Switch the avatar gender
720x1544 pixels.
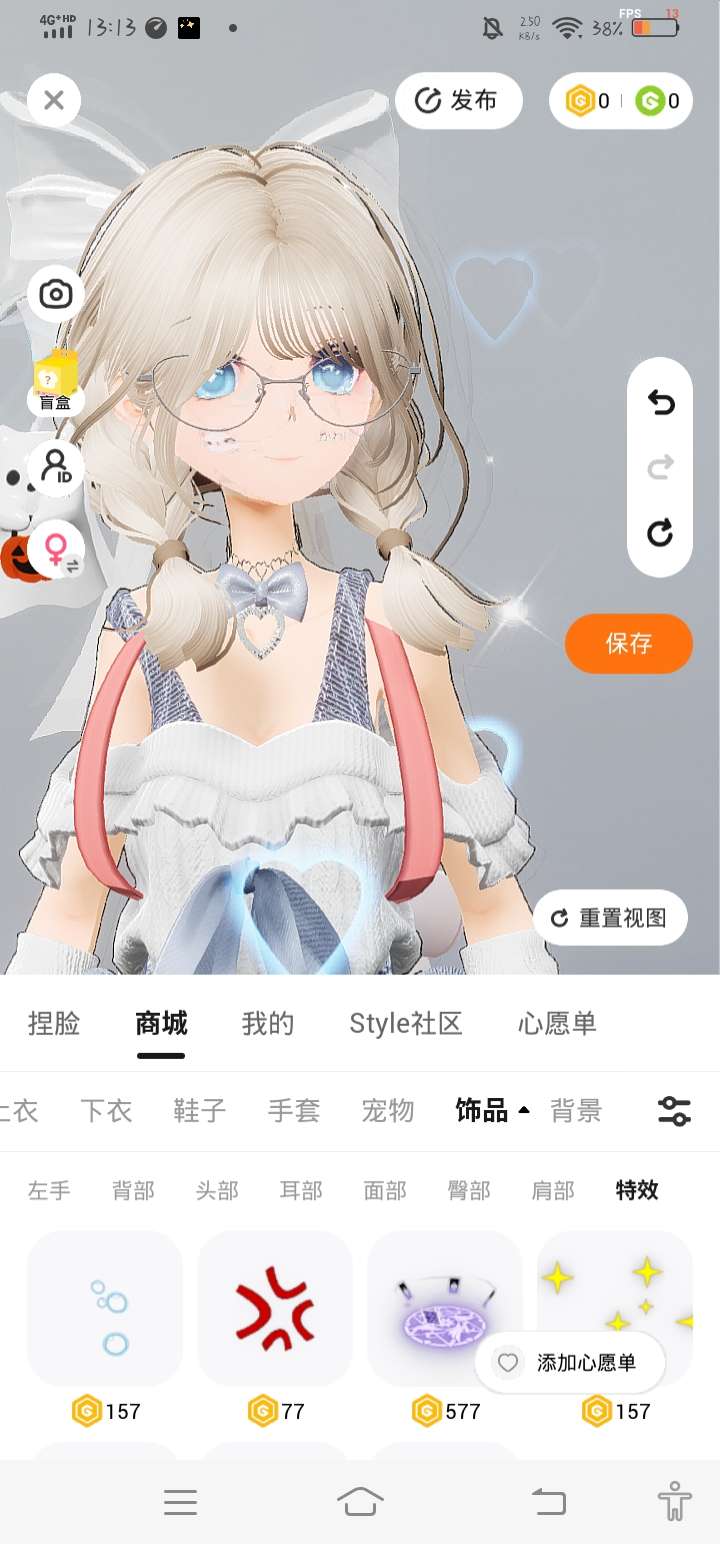56,549
